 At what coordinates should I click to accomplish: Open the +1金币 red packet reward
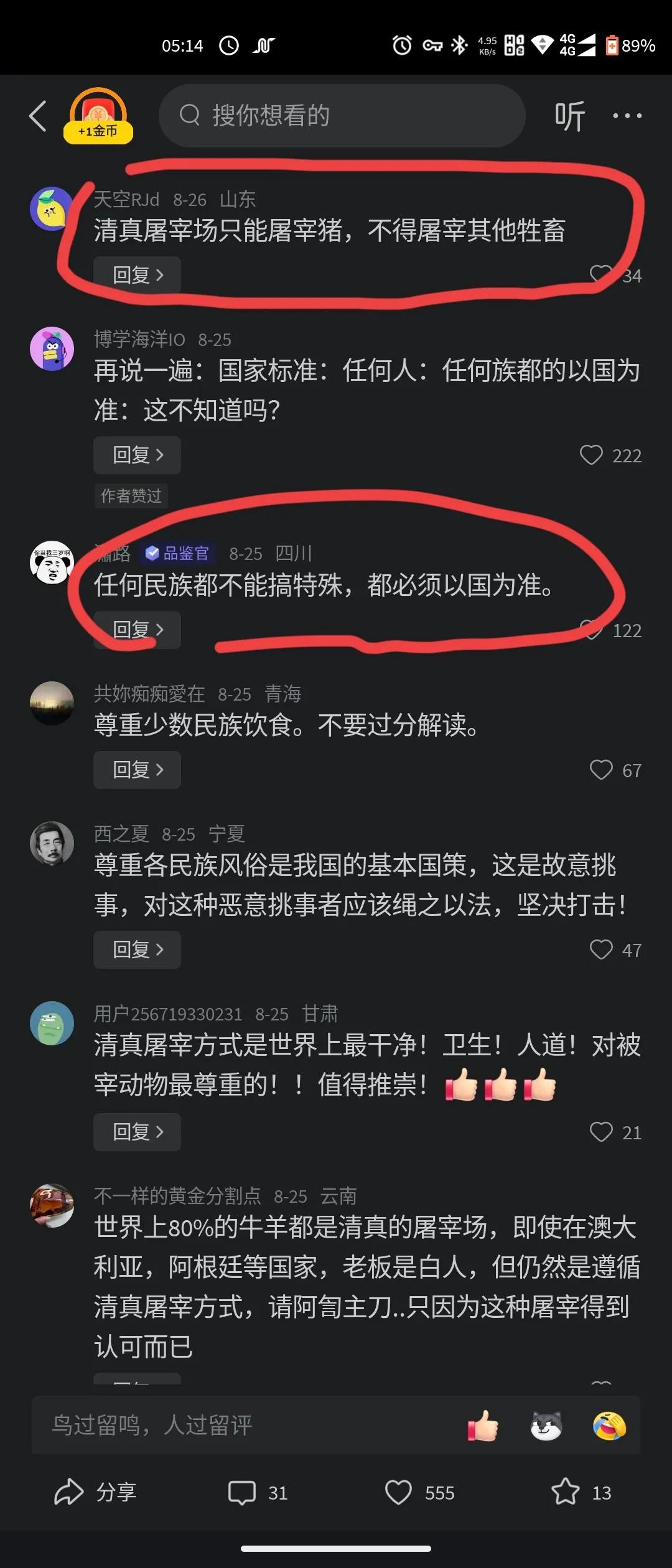pos(98,116)
